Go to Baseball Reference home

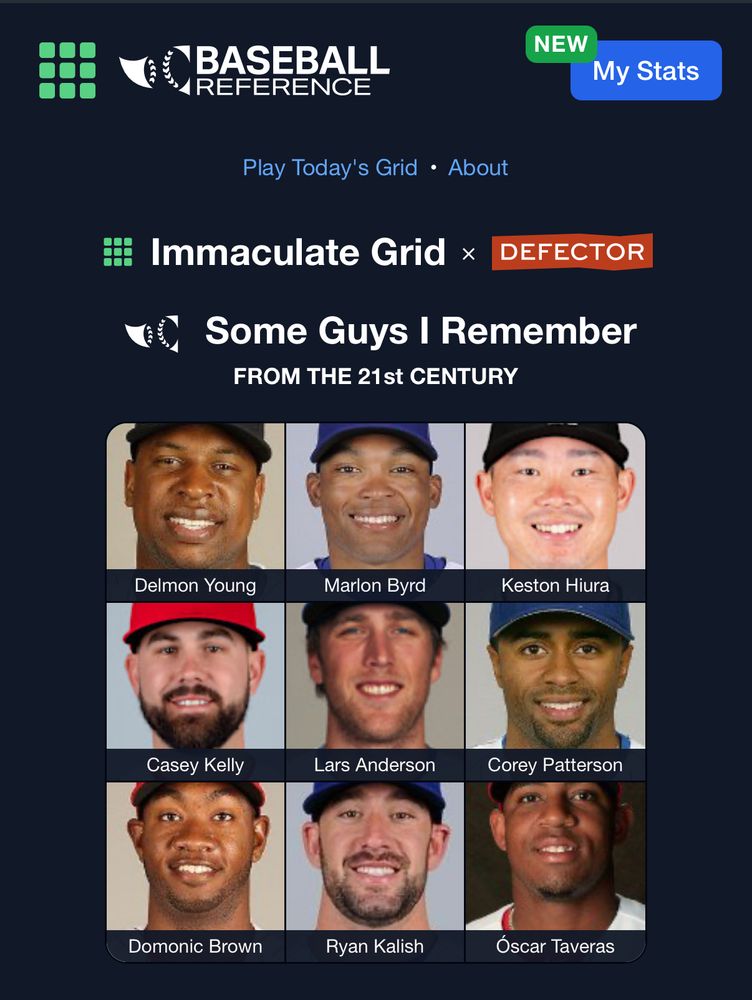click(x=254, y=71)
